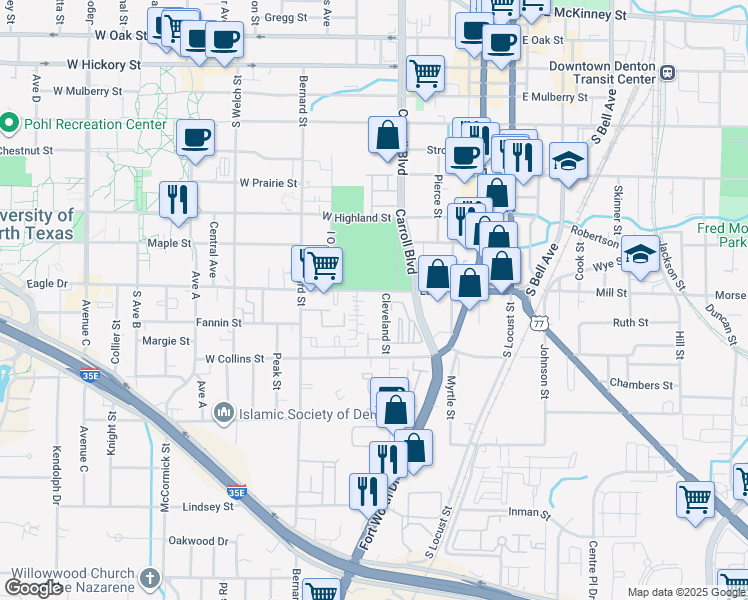Select the school marker on Wye St
Screen dimensions: 748x600
(640, 255)
